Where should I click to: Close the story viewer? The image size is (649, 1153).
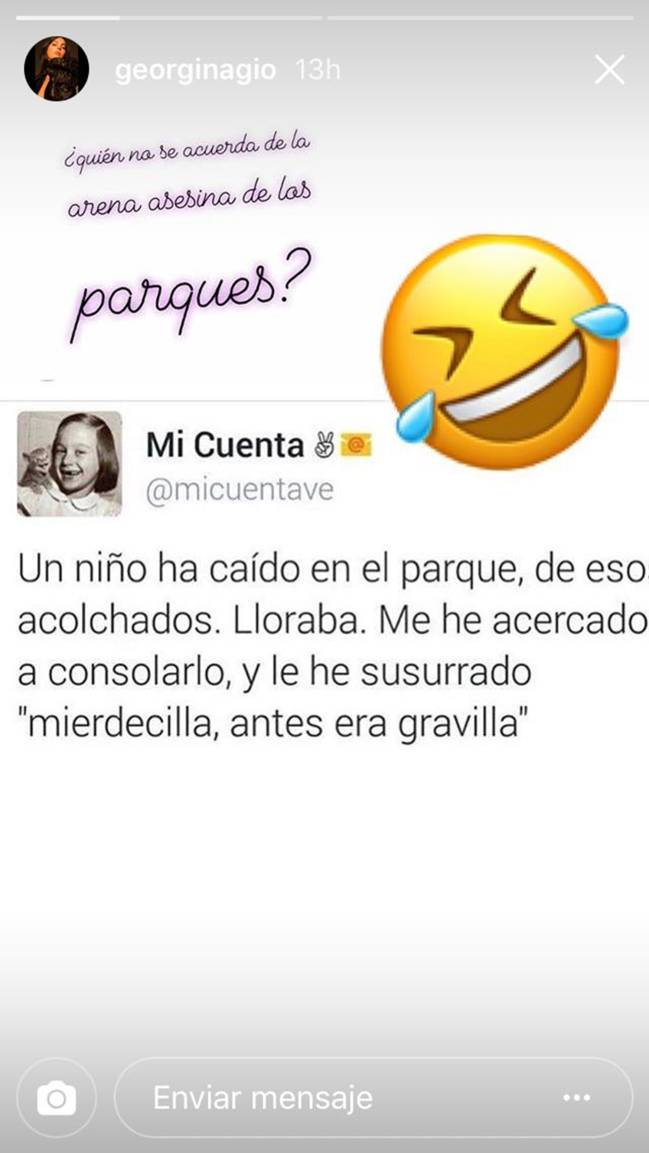(609, 70)
